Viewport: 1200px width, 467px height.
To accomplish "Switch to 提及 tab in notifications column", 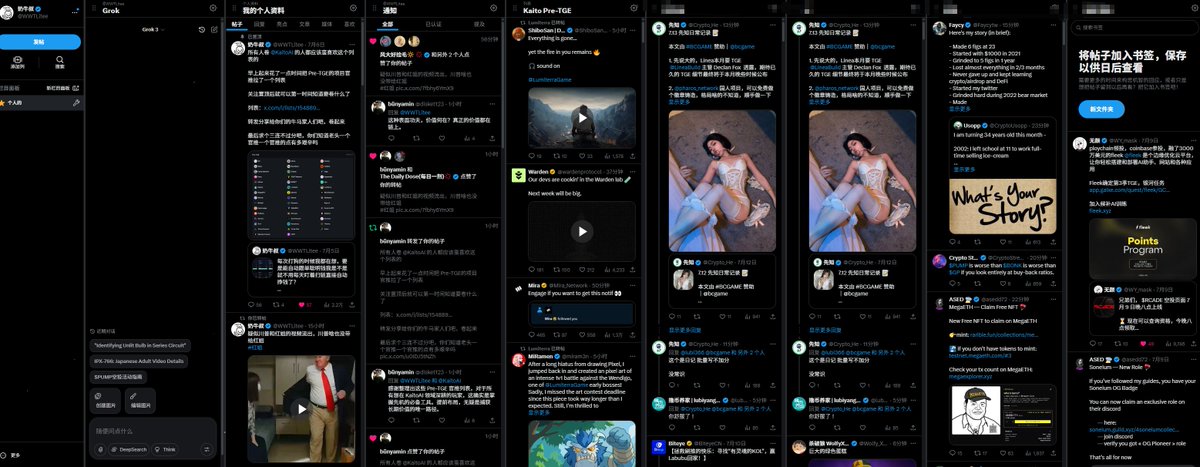I will 479,22.
